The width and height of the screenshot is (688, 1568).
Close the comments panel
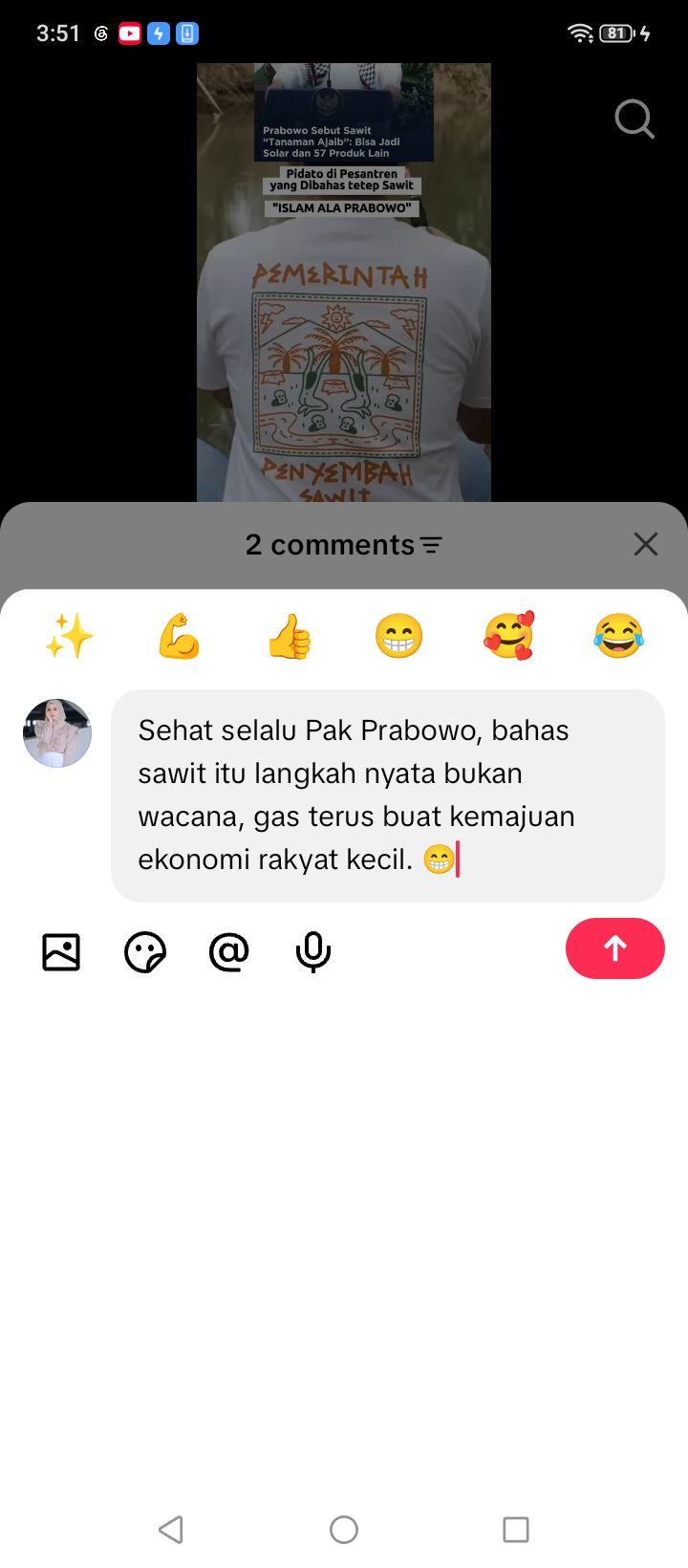click(x=646, y=544)
